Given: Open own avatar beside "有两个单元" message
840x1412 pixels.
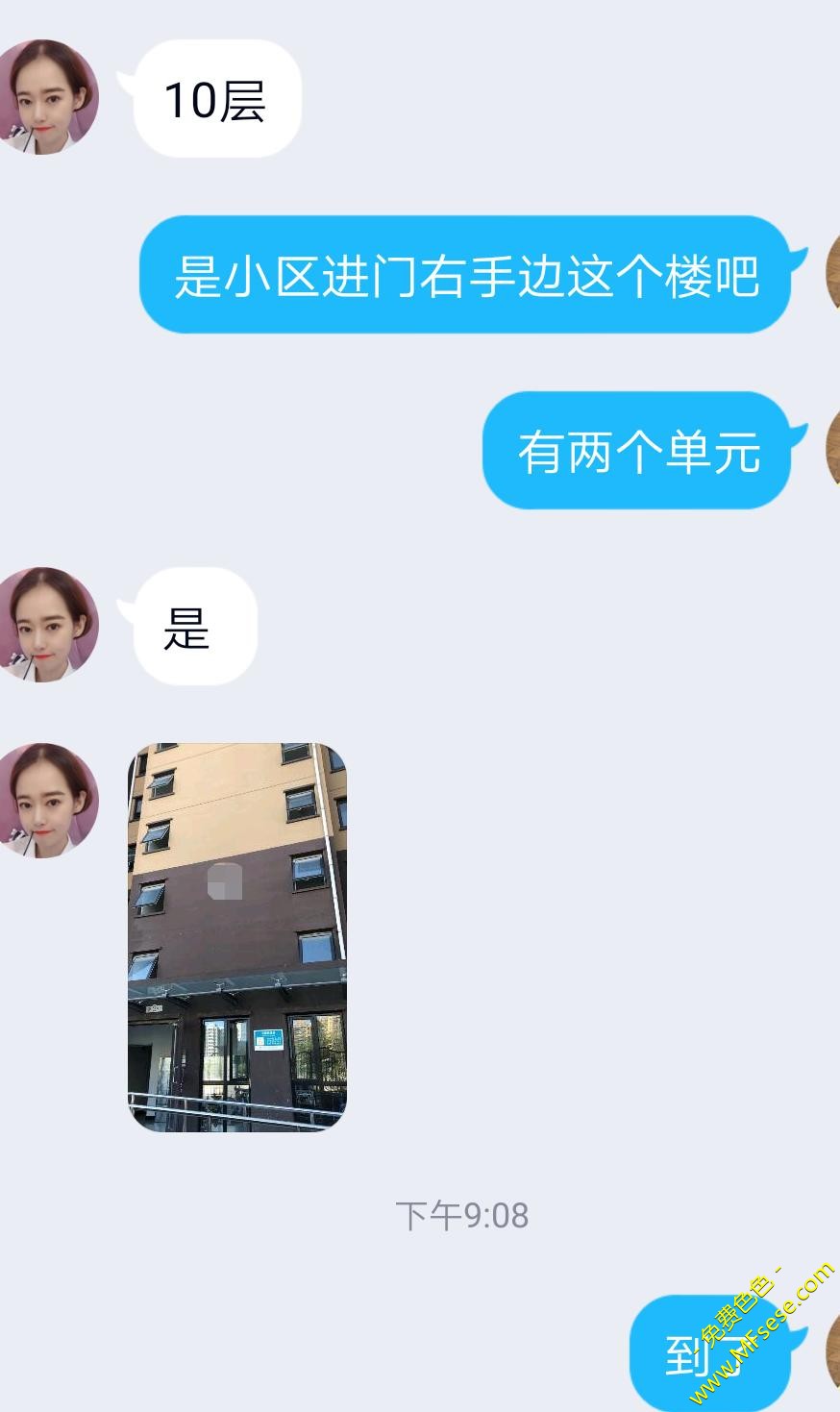Looking at the screenshot, I should tap(832, 449).
